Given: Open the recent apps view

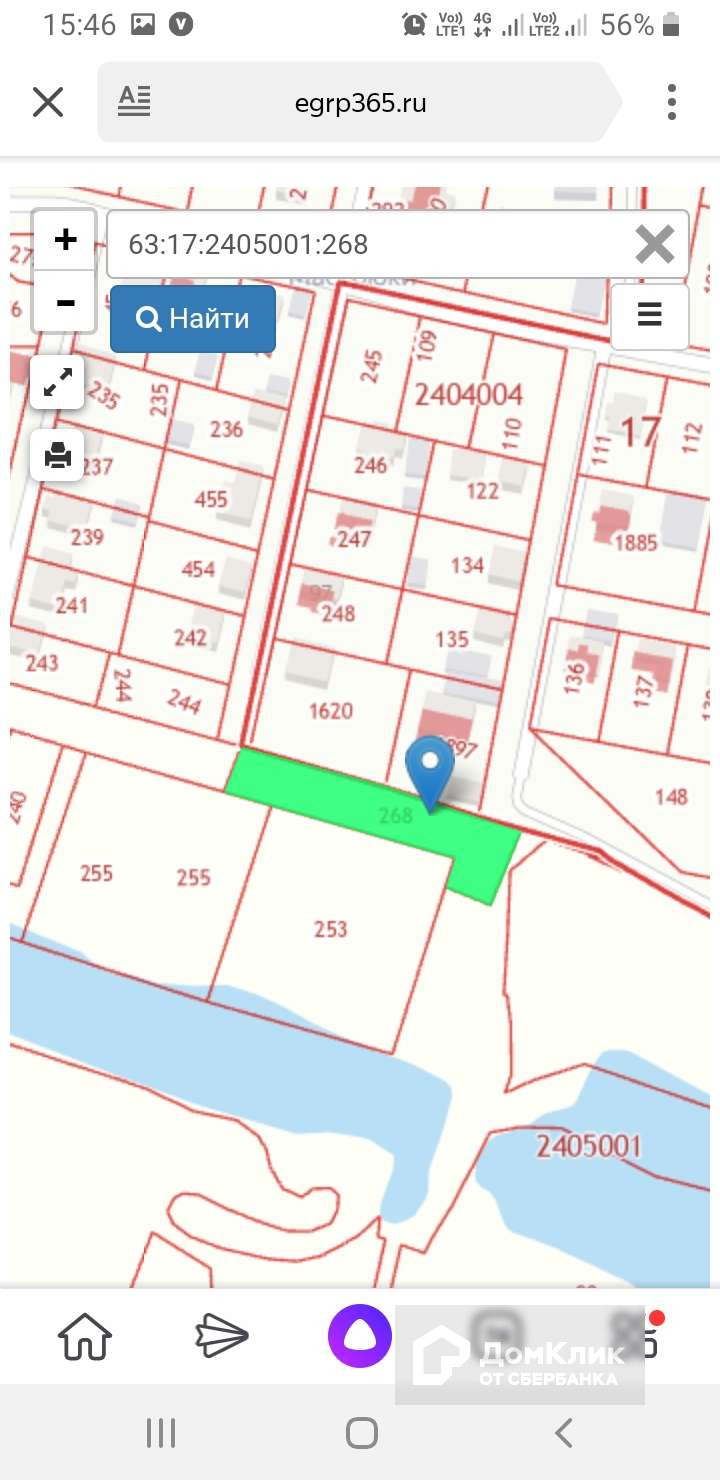Looking at the screenshot, I should tap(161, 1433).
